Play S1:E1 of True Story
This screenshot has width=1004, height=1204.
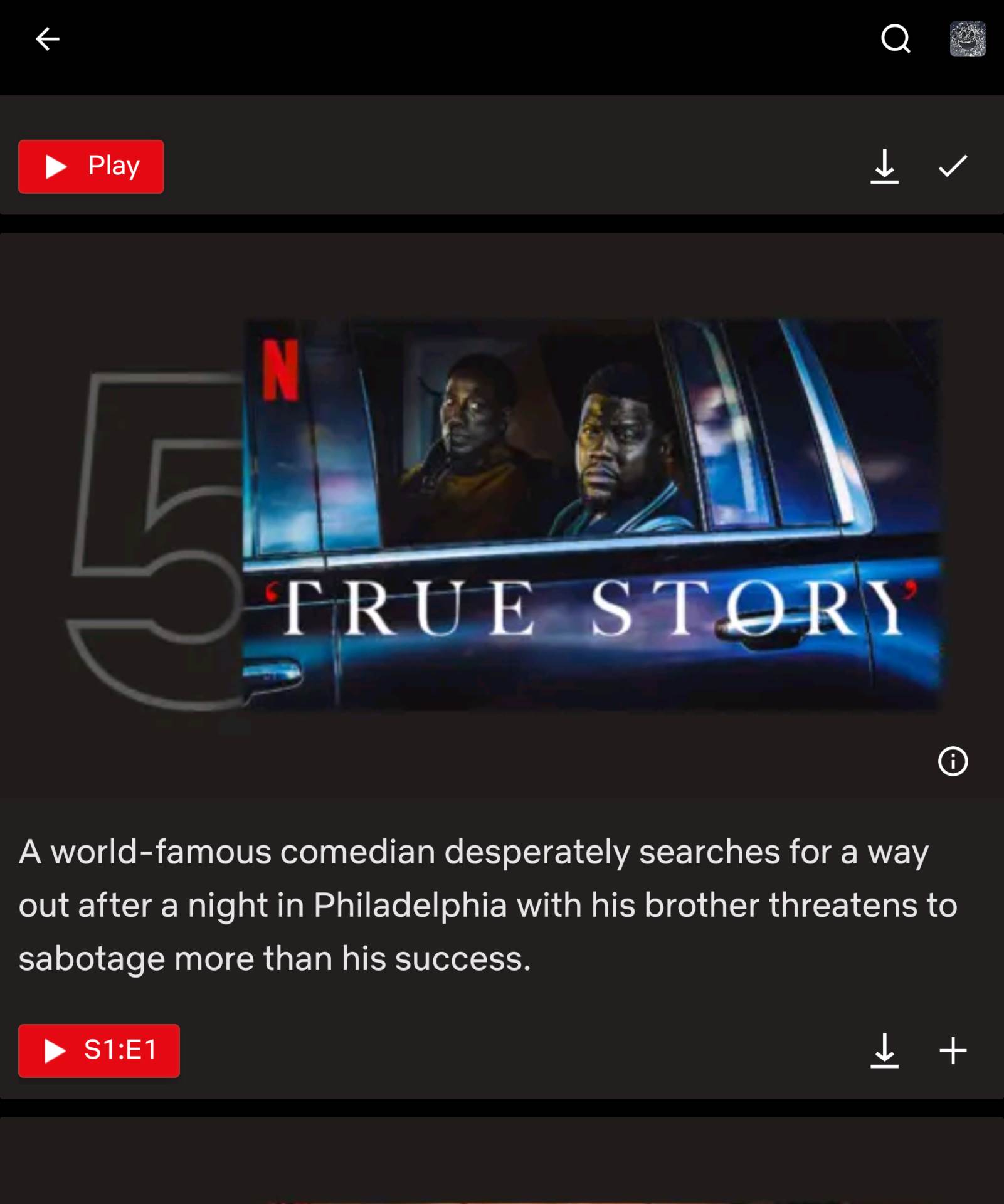tap(99, 1050)
